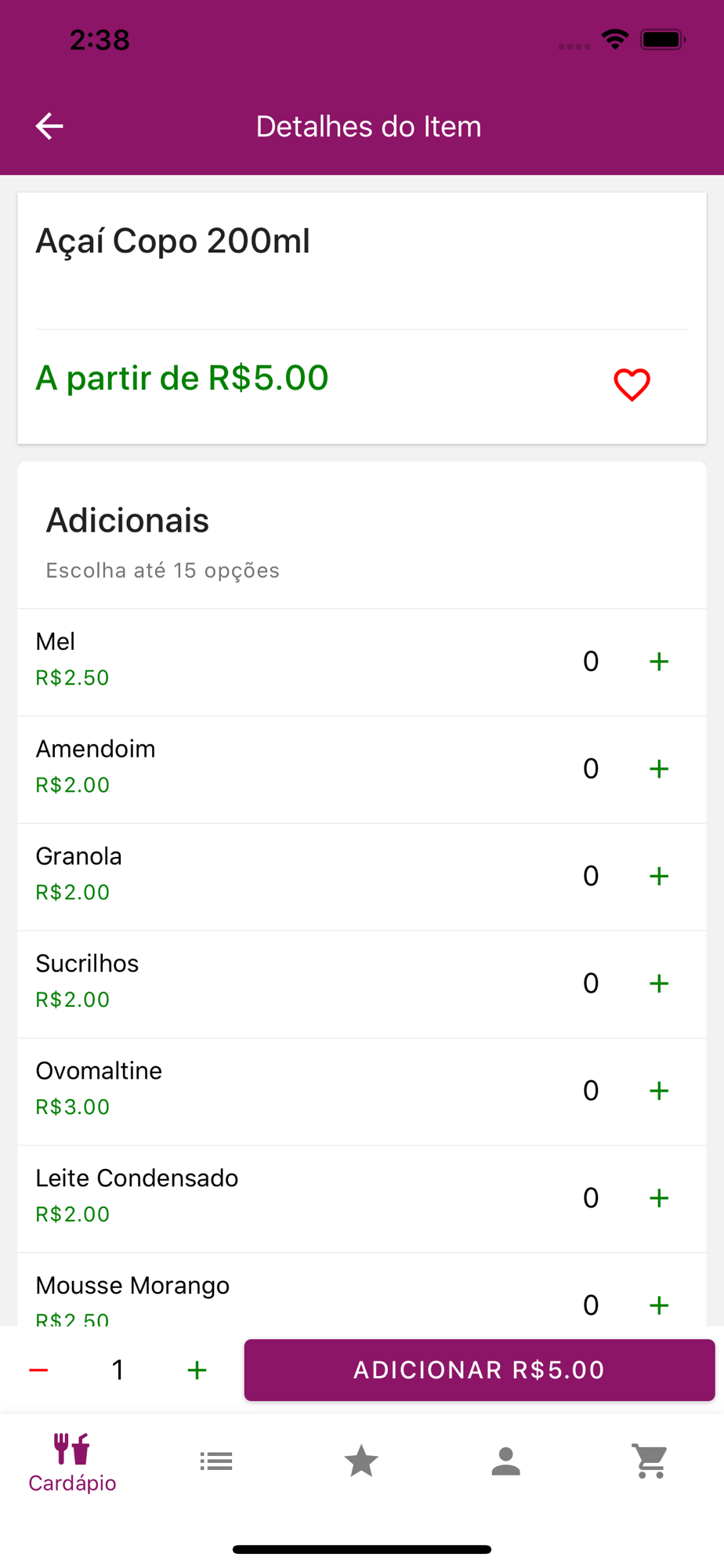Switch to the favorites star tab
724x1568 pixels.
click(361, 1461)
